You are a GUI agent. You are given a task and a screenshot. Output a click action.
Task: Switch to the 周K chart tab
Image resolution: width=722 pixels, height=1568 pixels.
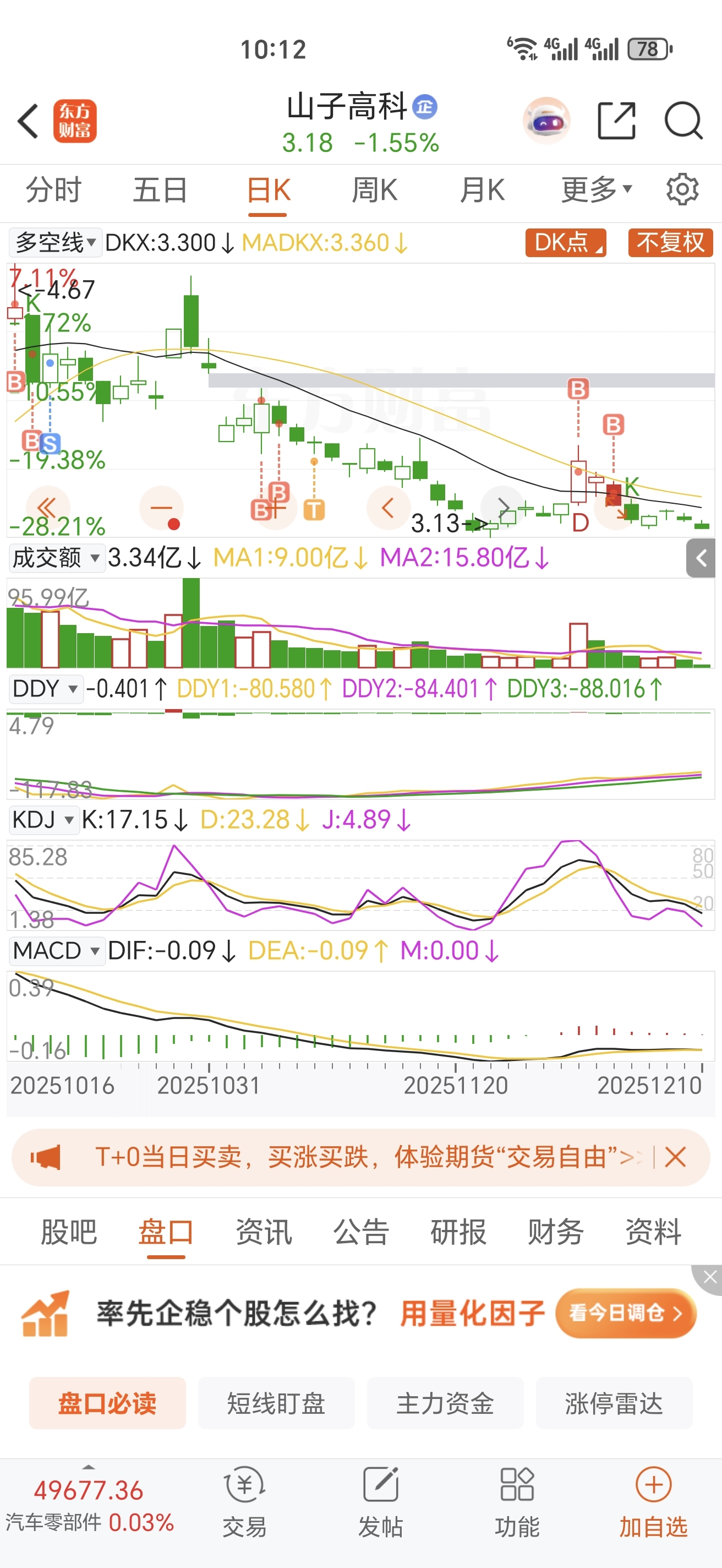tap(374, 190)
